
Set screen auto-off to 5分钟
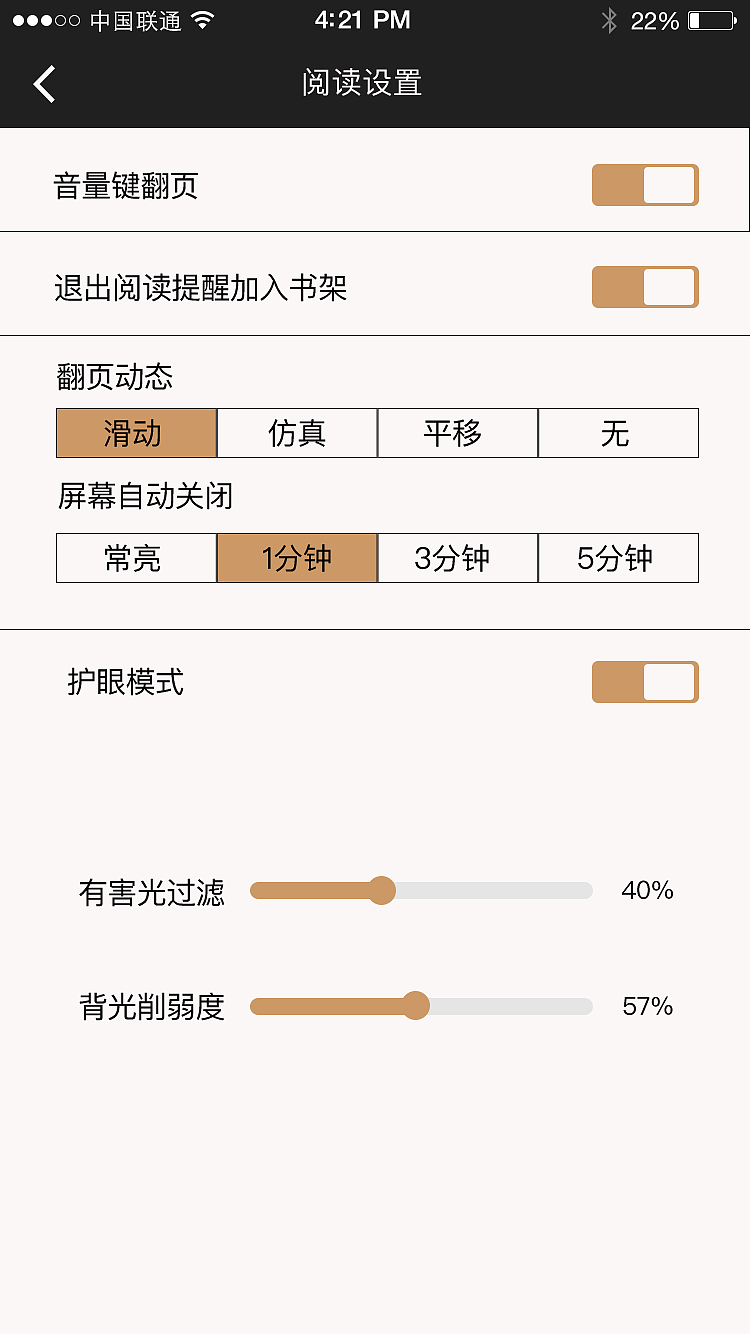(x=618, y=558)
